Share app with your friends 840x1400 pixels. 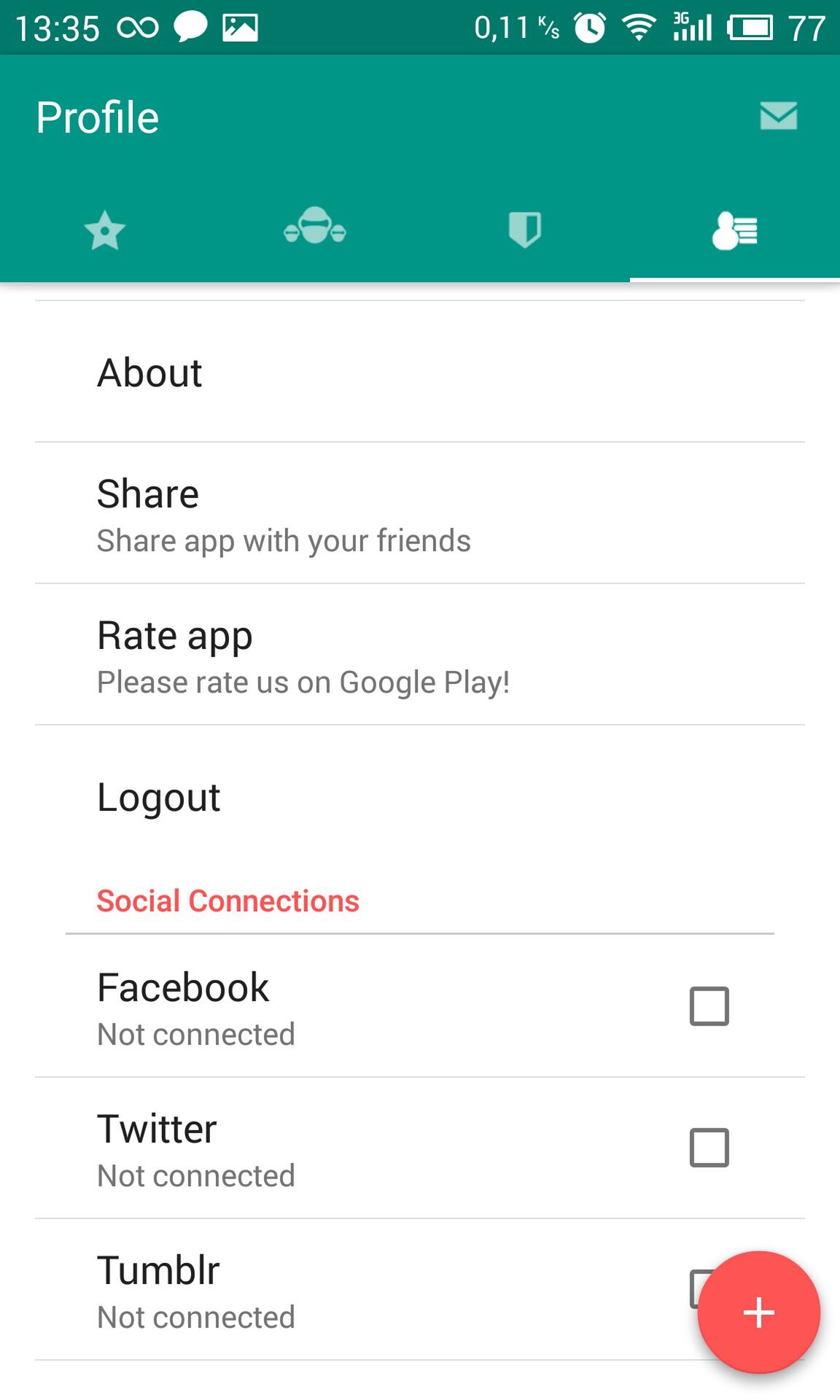[x=420, y=513]
